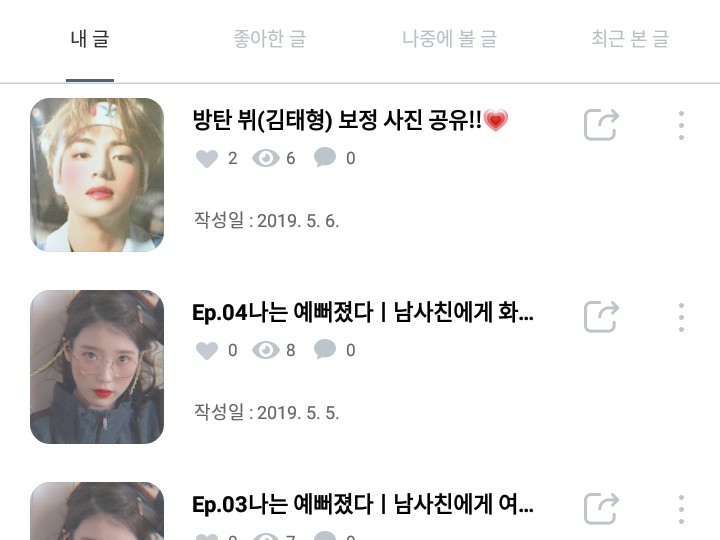The width and height of the screenshot is (720, 540).
Task: Select the 최근 본 글 tab
Action: [x=629, y=40]
